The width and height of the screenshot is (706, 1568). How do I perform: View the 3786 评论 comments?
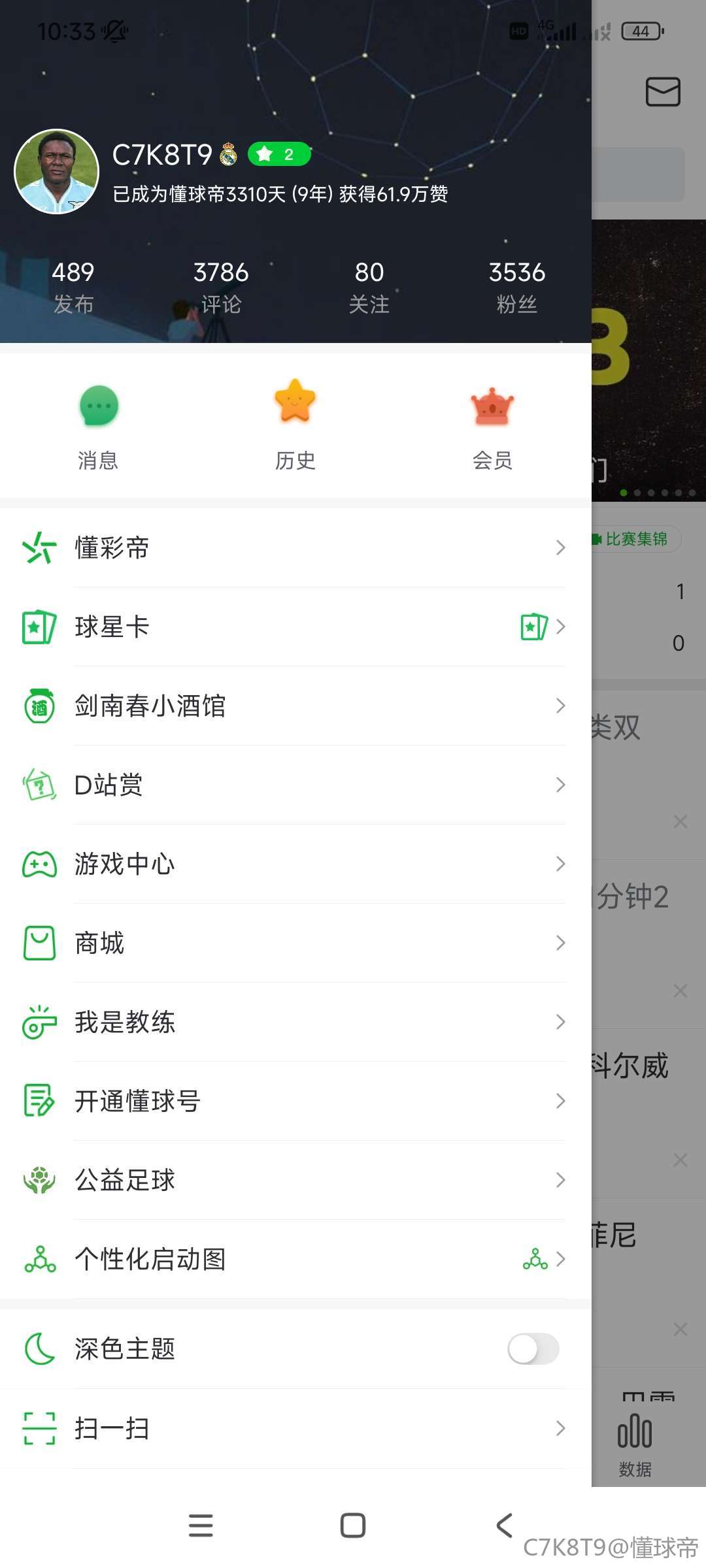click(221, 287)
